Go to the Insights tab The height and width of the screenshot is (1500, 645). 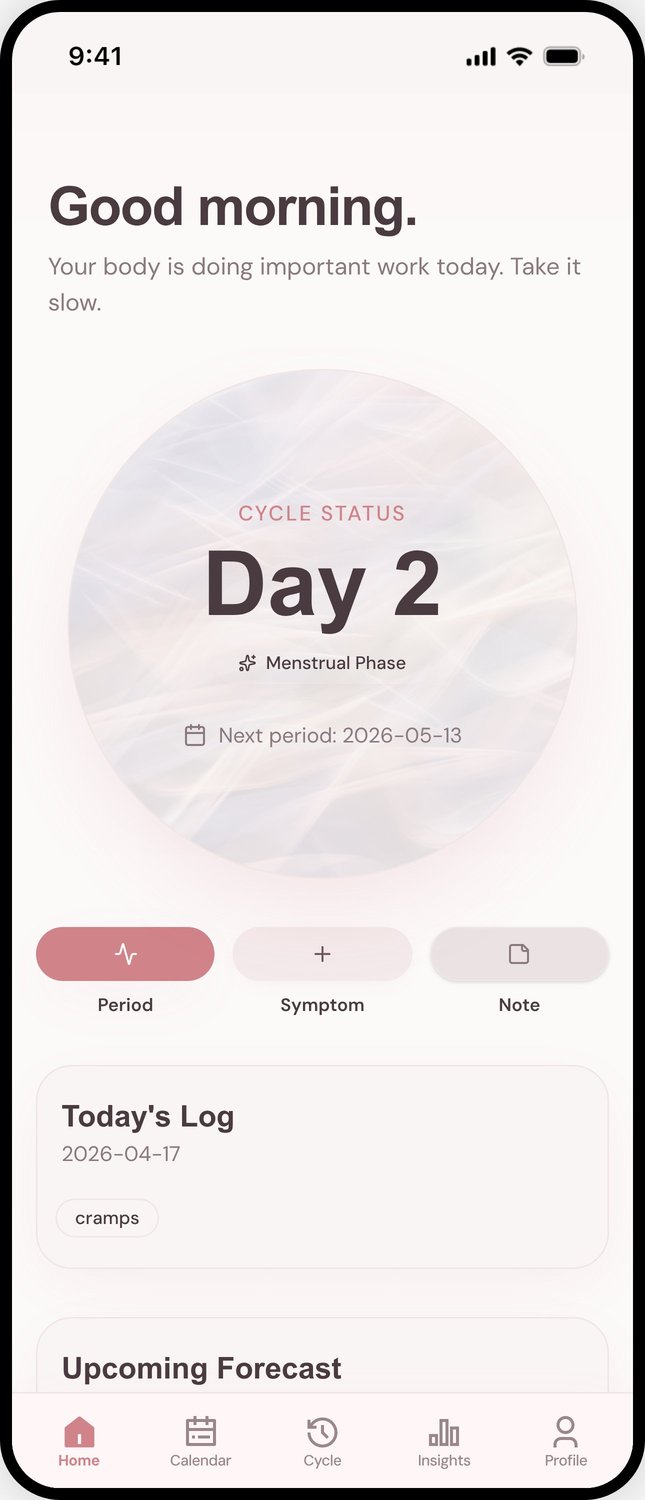pyautogui.click(x=444, y=1441)
